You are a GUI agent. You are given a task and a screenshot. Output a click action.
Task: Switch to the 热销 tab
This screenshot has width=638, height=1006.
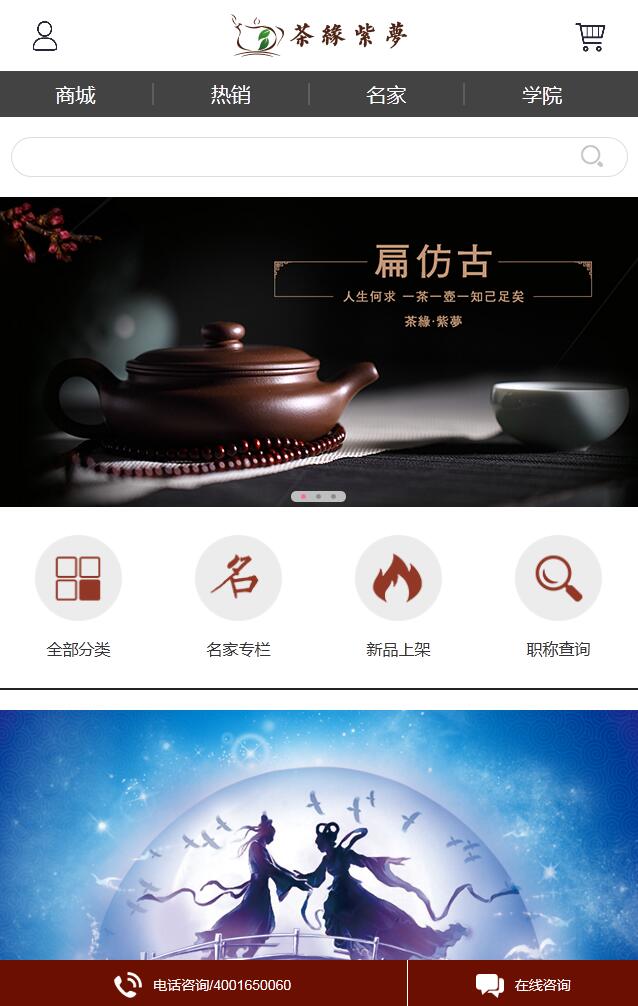pyautogui.click(x=231, y=95)
